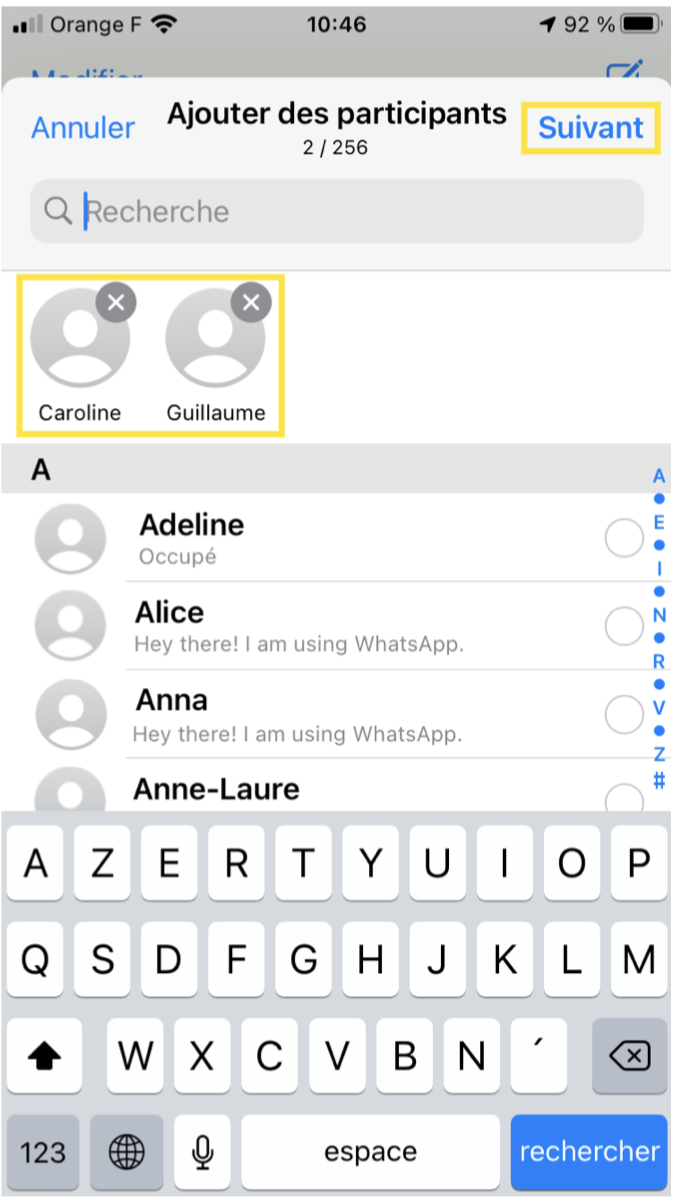
Task: Jump to letter Z in the index
Action: tap(659, 754)
